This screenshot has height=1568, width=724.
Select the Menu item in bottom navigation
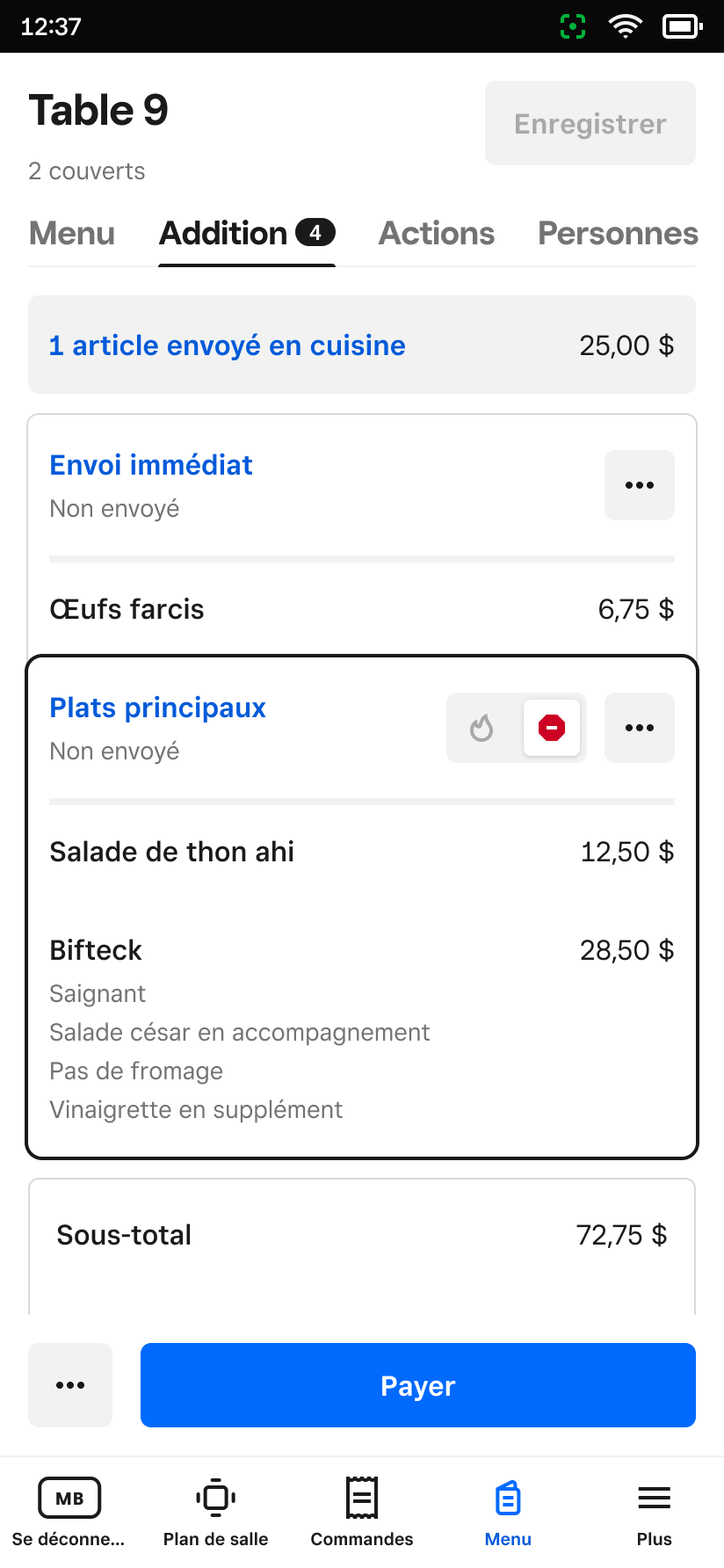pos(508,1512)
